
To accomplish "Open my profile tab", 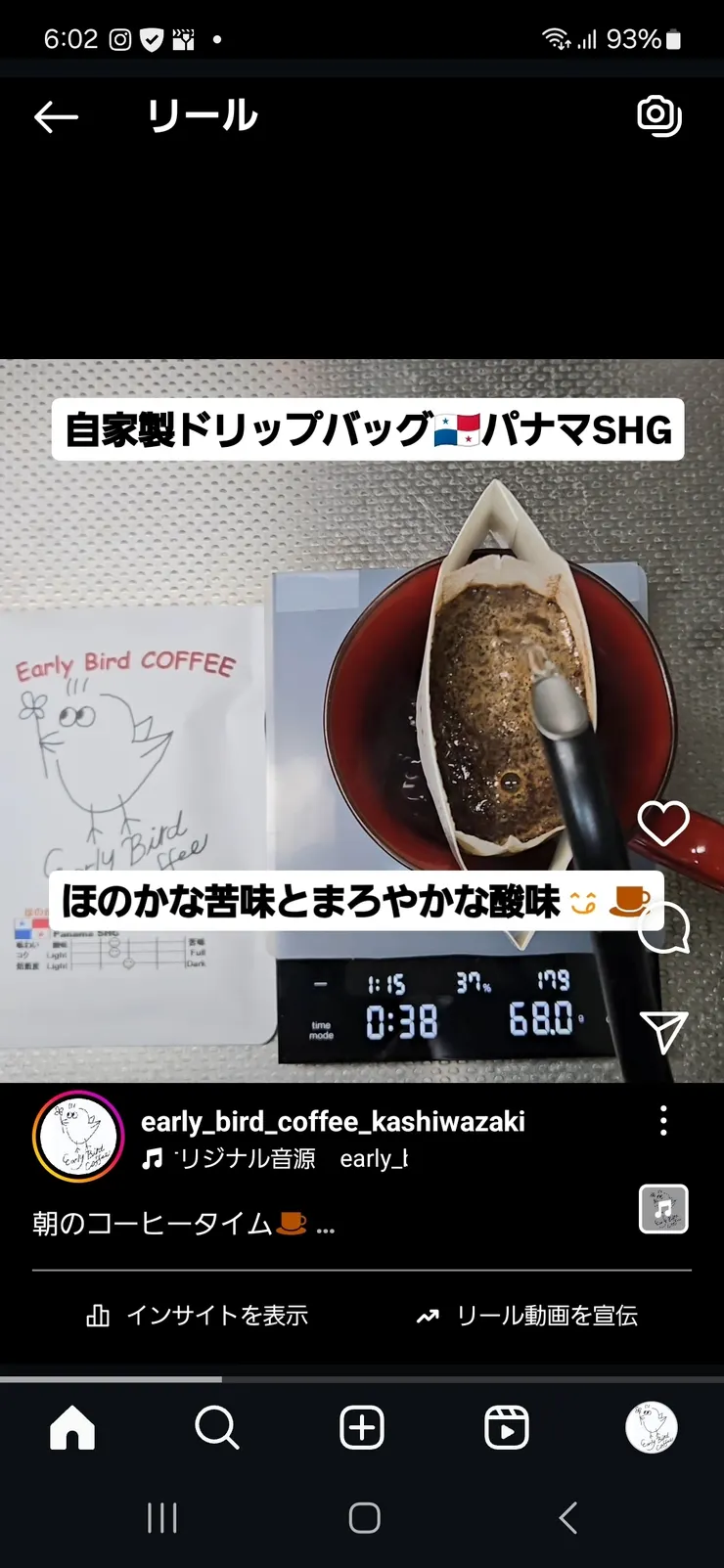I will [x=651, y=1428].
